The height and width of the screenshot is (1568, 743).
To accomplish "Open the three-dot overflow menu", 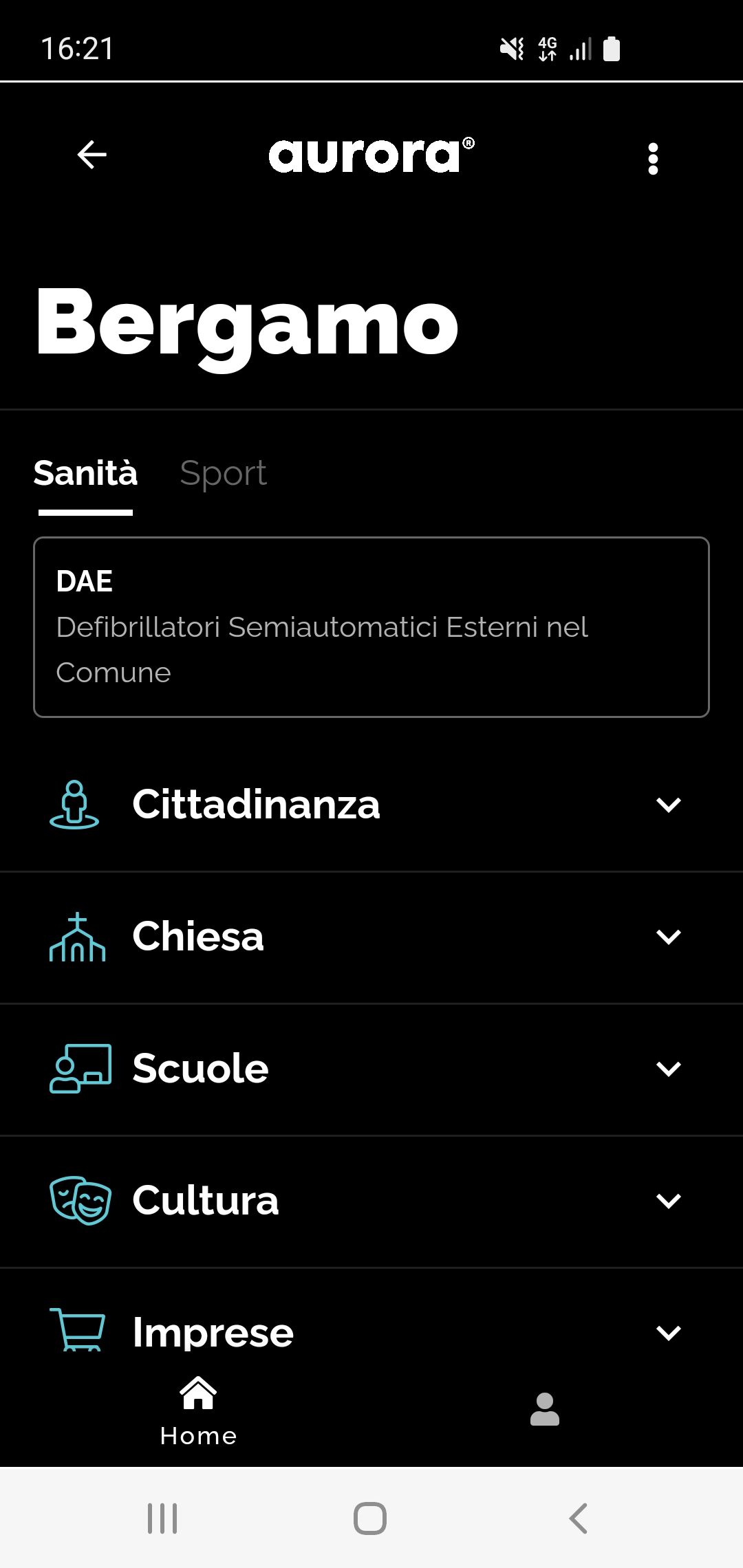I will point(653,159).
